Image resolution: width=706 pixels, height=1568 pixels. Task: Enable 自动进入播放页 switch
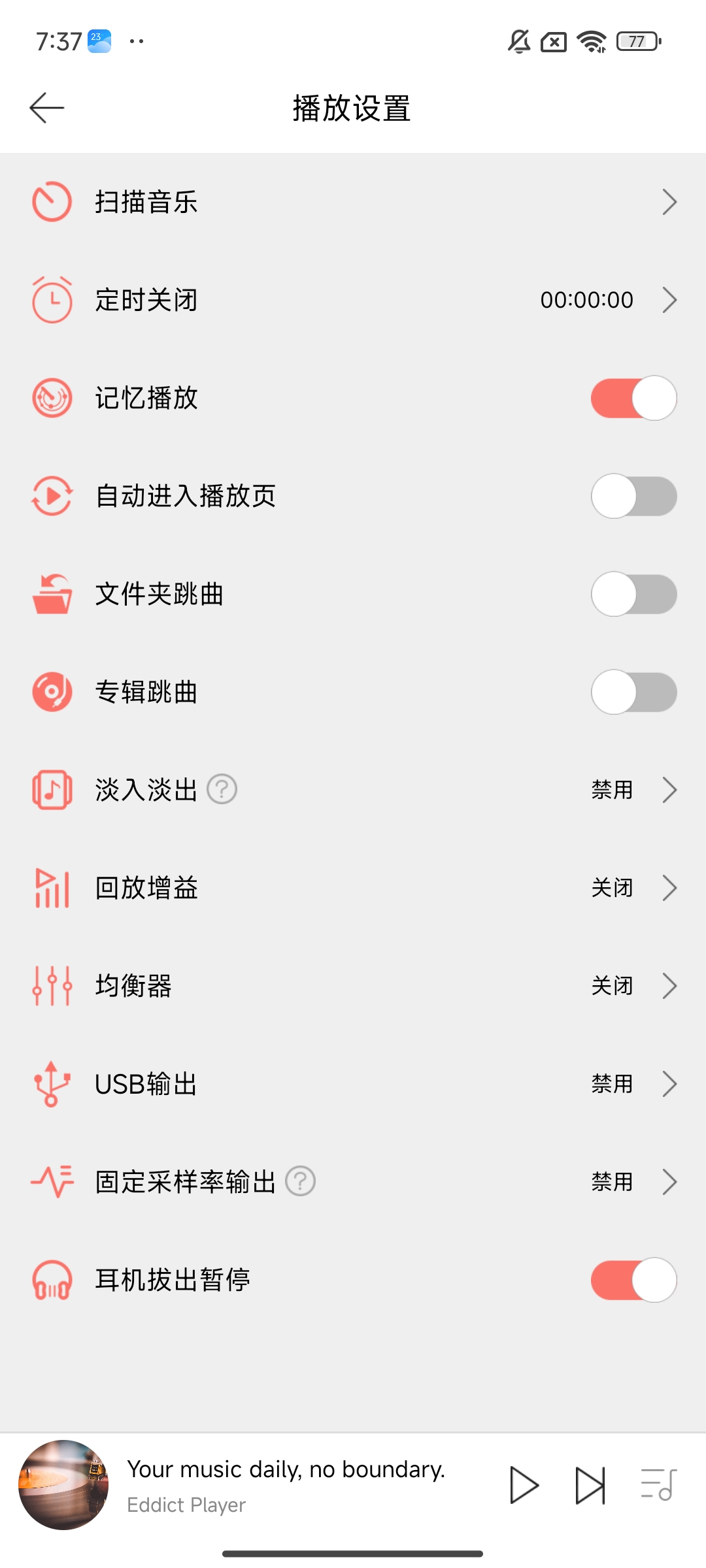click(x=633, y=496)
